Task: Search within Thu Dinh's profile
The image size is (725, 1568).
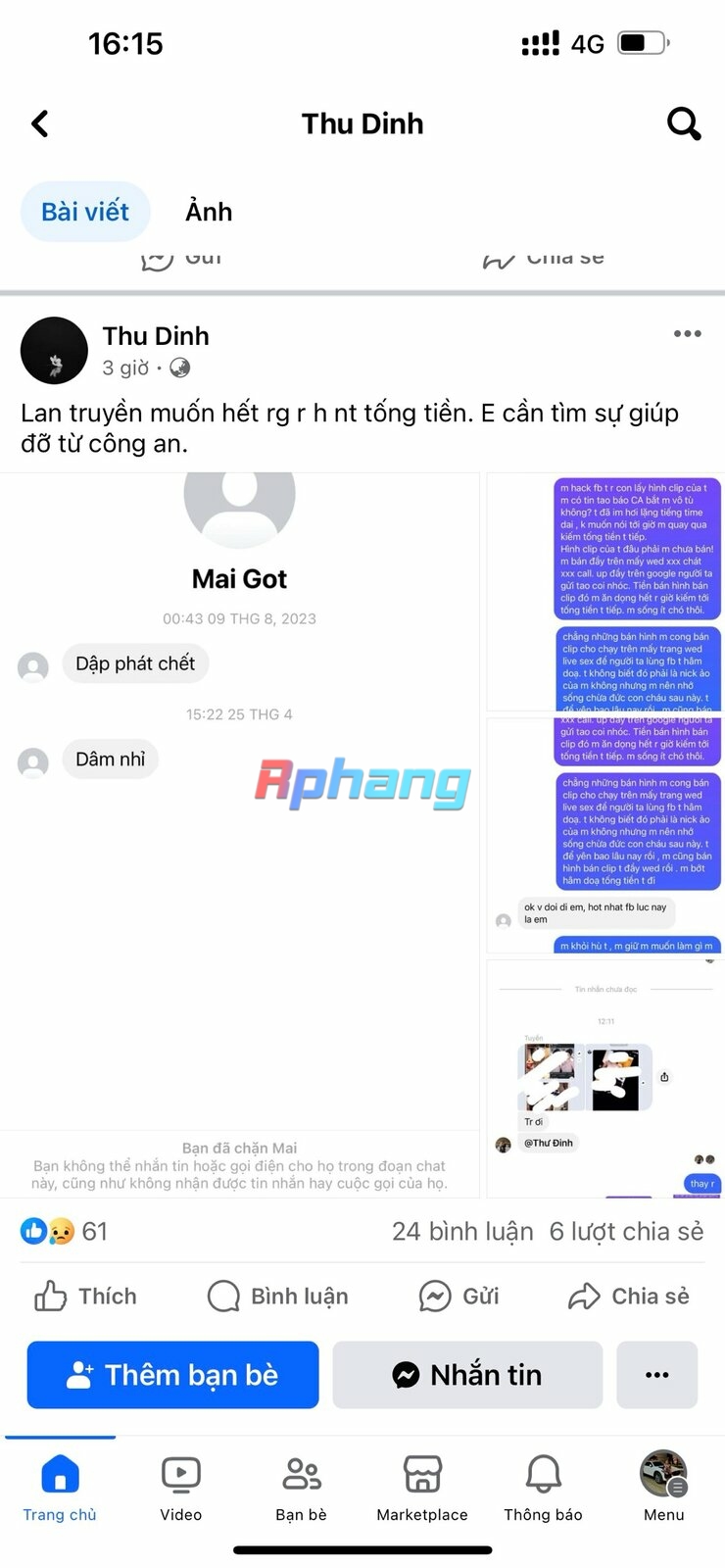Action: pos(683,123)
